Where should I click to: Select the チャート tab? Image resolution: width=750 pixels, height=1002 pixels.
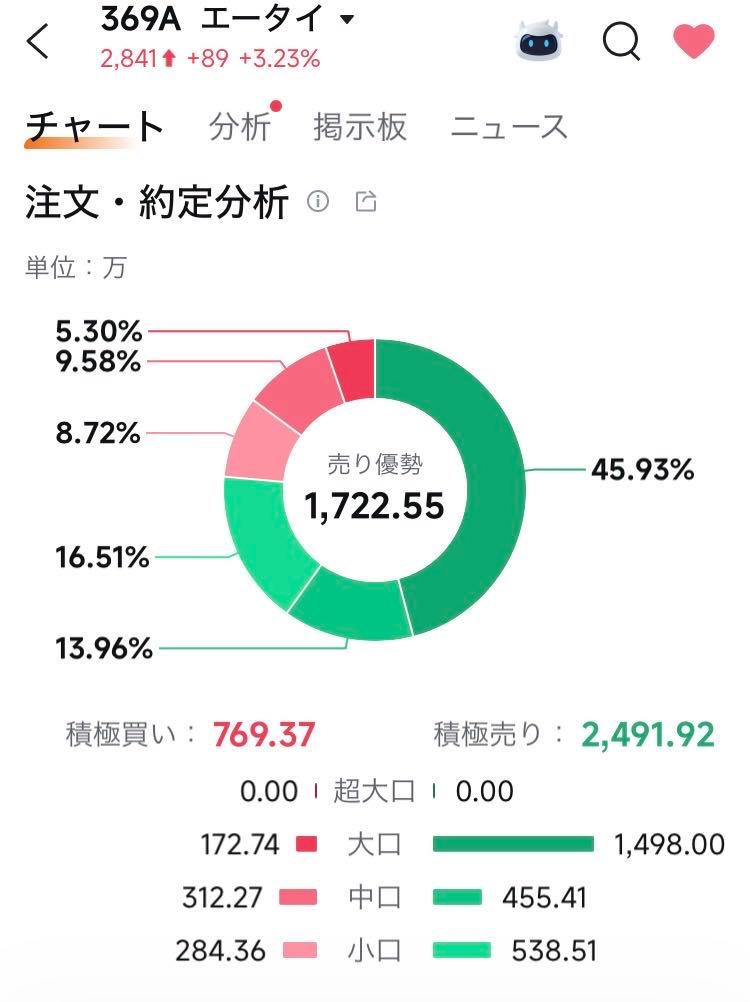coord(94,127)
